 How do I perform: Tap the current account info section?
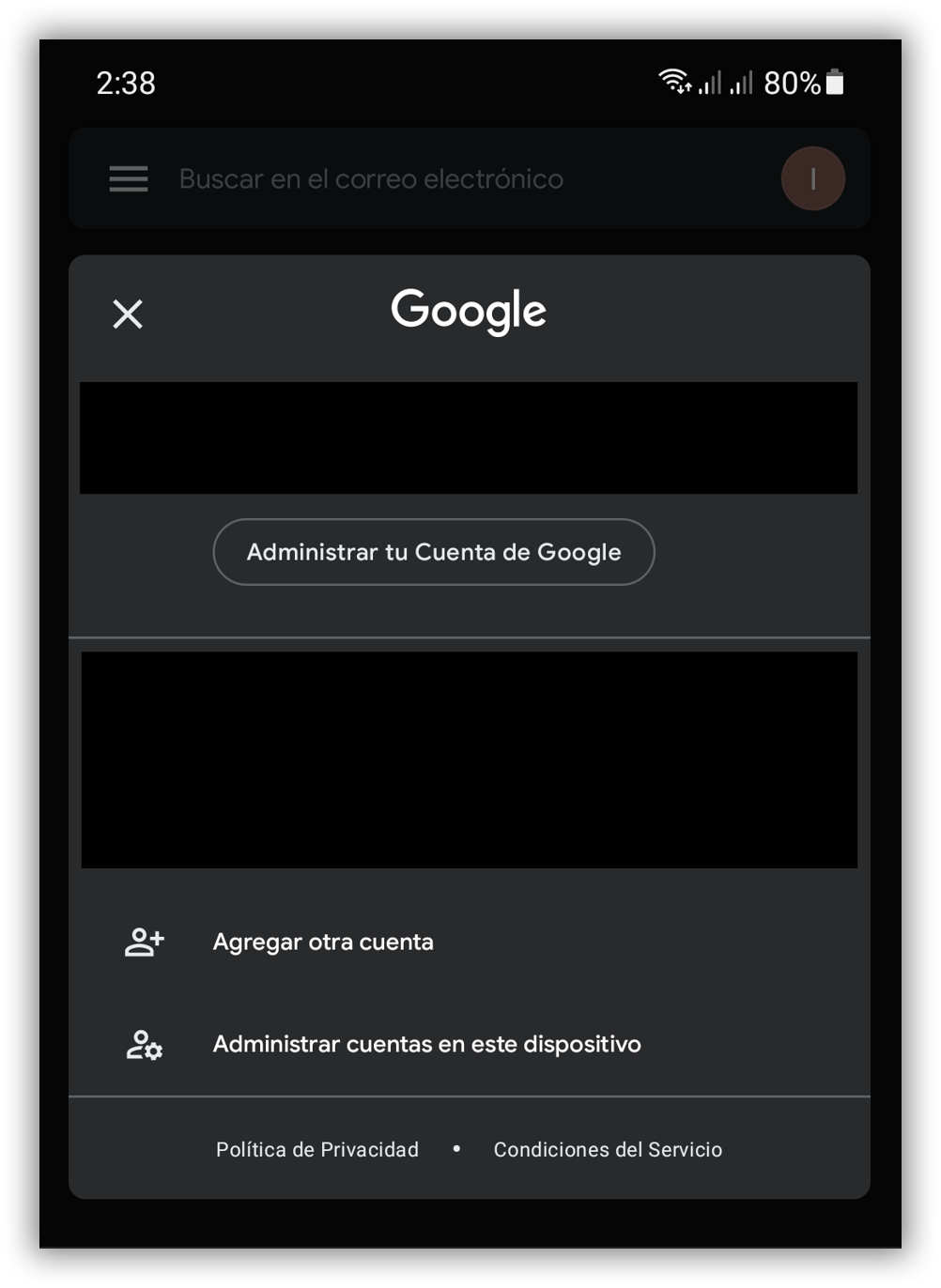pos(470,437)
